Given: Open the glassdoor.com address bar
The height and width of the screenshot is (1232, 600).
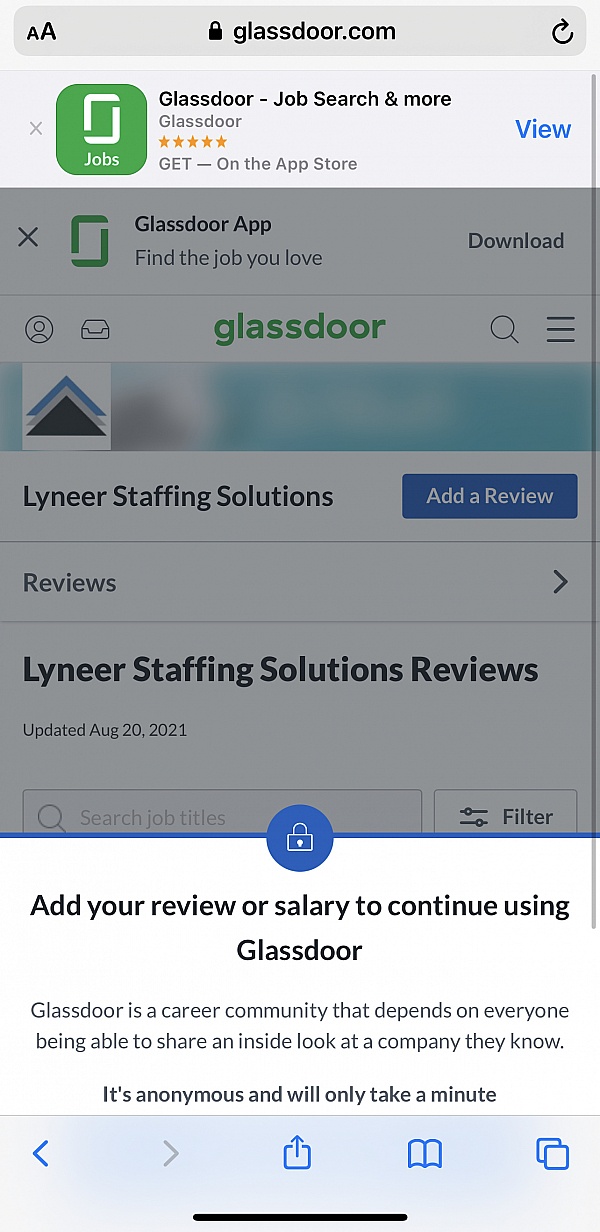Looking at the screenshot, I should click(x=301, y=32).
